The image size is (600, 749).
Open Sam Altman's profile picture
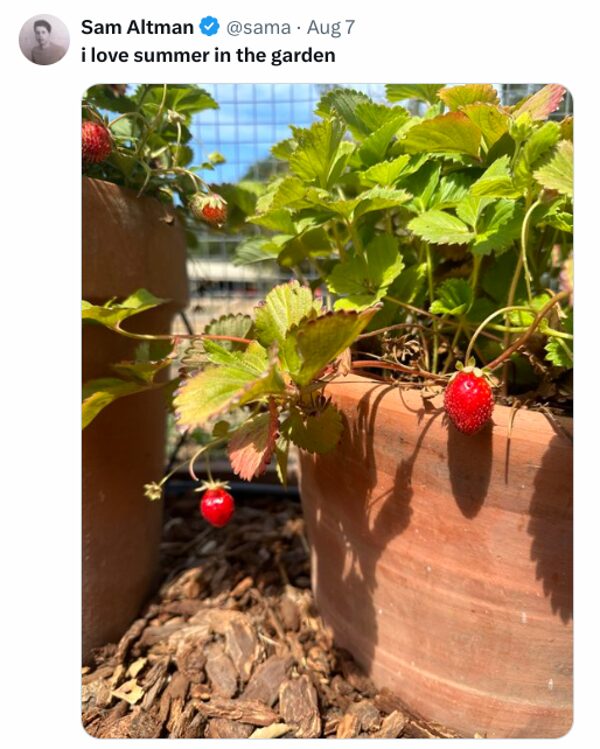[44, 40]
